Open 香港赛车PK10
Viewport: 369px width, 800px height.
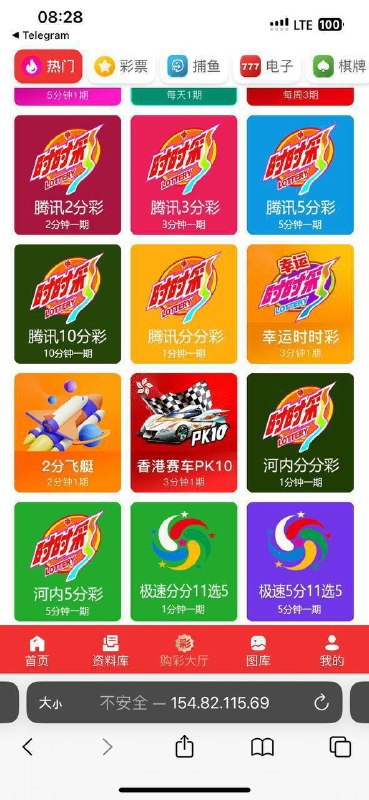(x=184, y=433)
